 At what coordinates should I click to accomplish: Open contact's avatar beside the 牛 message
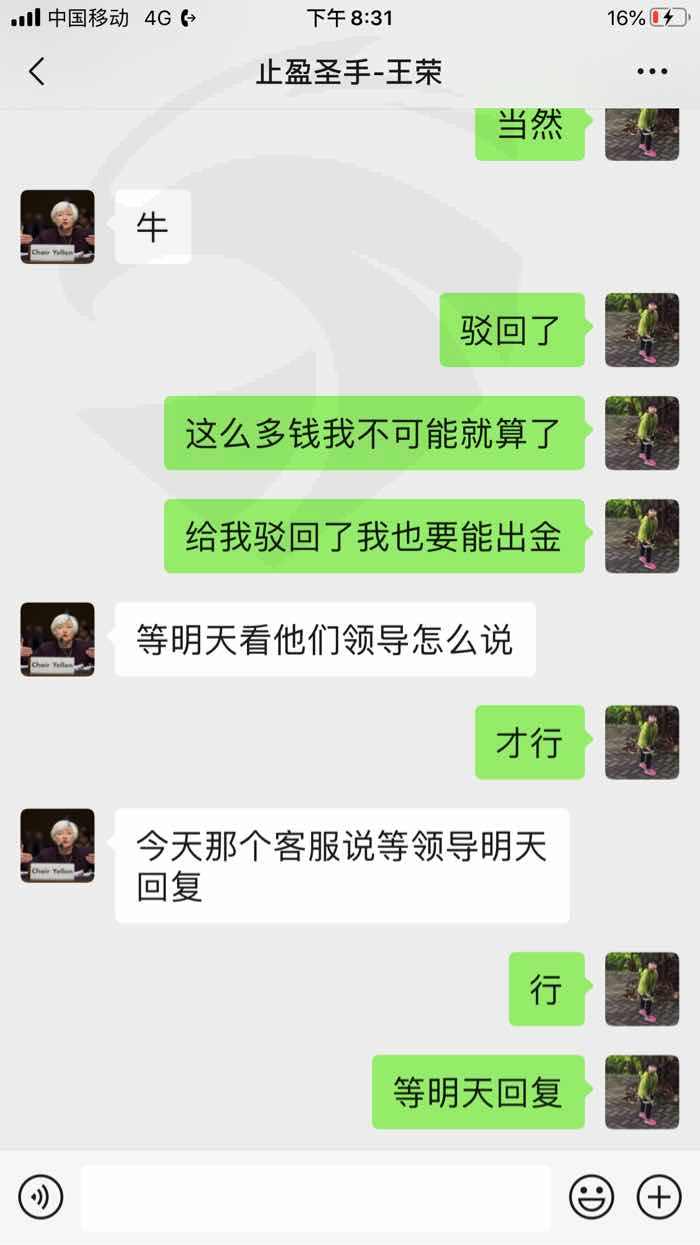pos(58,227)
